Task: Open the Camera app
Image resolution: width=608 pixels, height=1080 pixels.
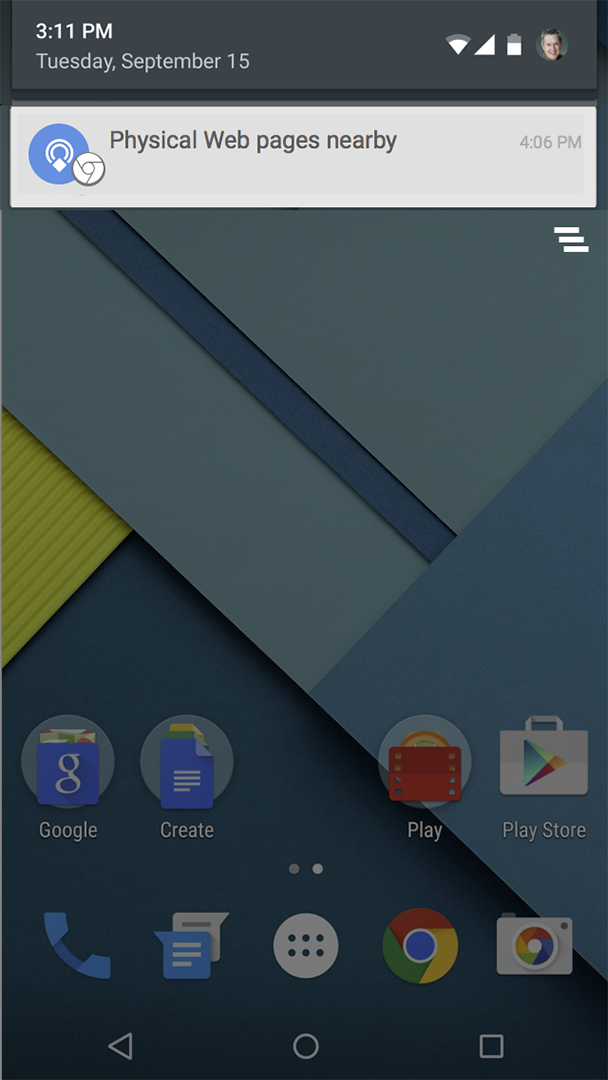Action: [x=534, y=945]
